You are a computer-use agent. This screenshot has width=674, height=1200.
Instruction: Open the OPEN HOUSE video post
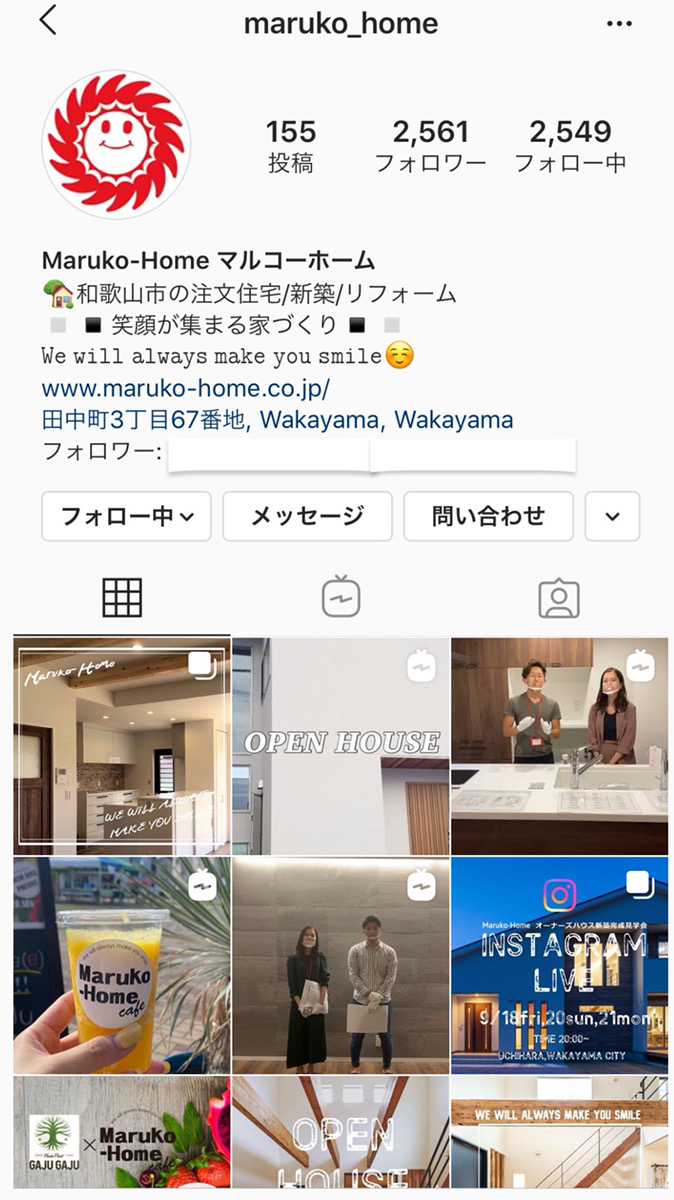click(340, 745)
